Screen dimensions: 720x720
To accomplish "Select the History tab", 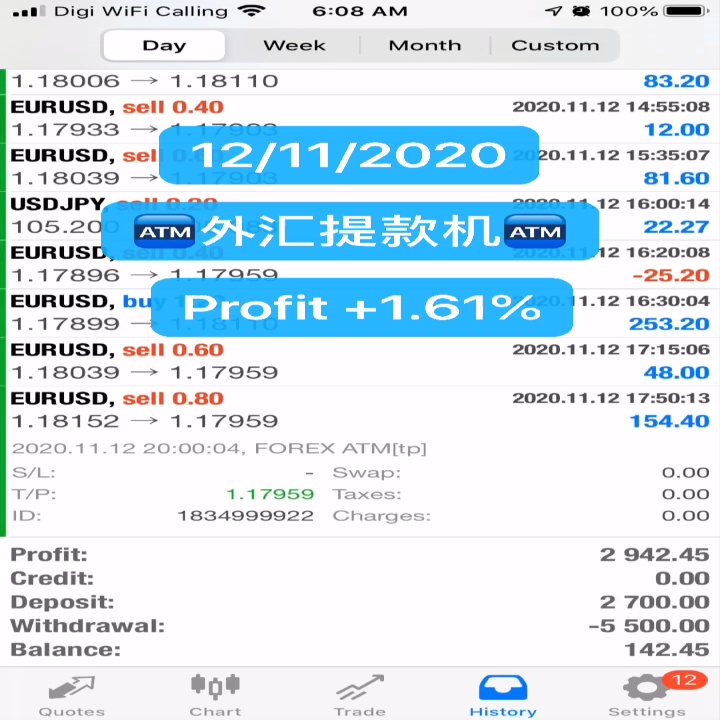I will click(x=503, y=695).
